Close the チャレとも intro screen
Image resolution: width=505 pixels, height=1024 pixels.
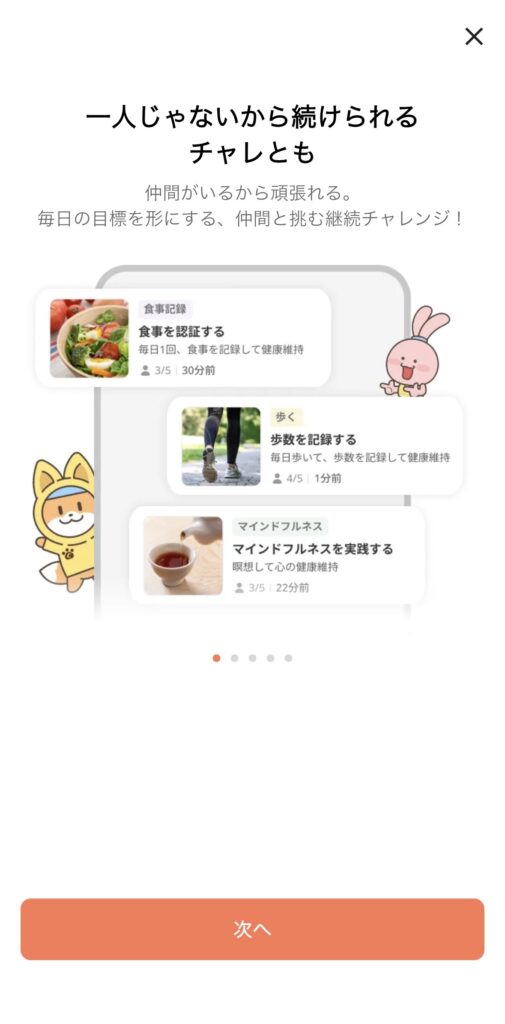(x=474, y=37)
